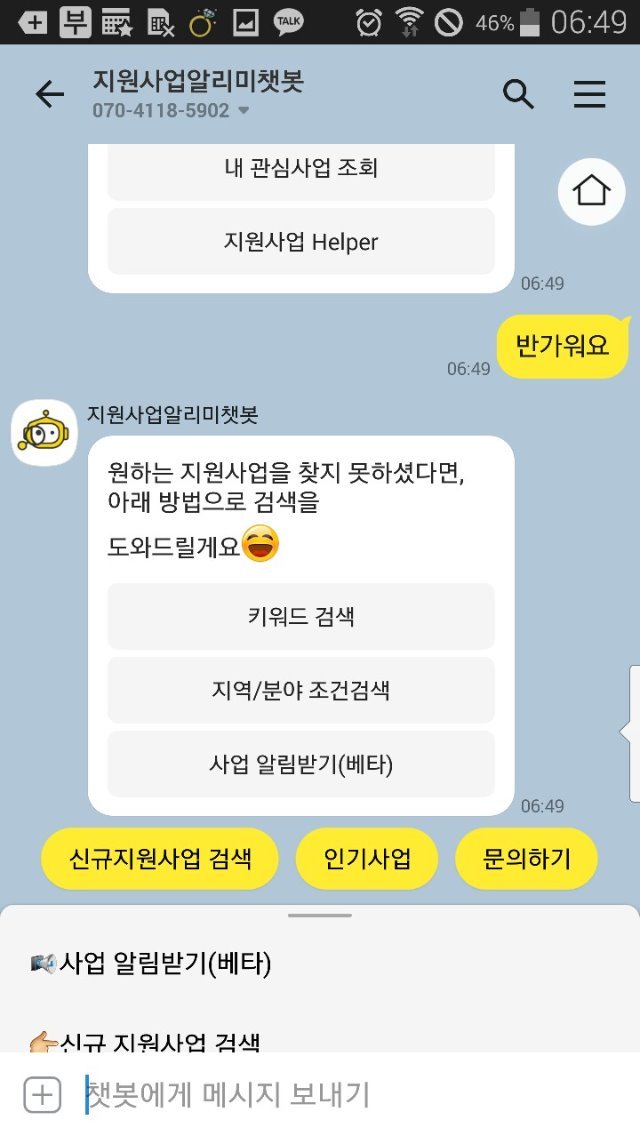Viewport: 640px width, 1137px height.
Task: Expand the phone number dropdown 070-4118-5902
Action: pos(244,111)
